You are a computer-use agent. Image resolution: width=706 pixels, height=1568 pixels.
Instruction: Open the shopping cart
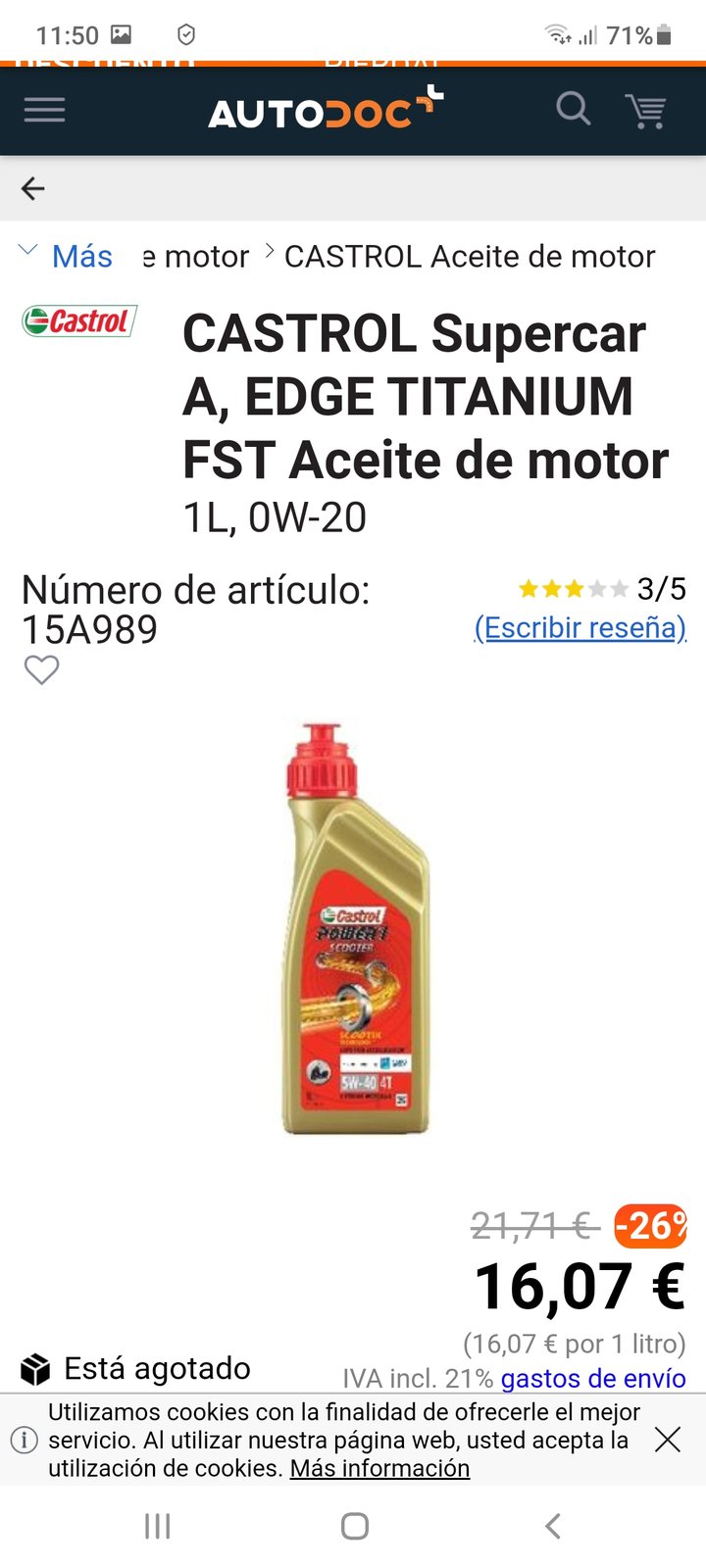tap(646, 111)
